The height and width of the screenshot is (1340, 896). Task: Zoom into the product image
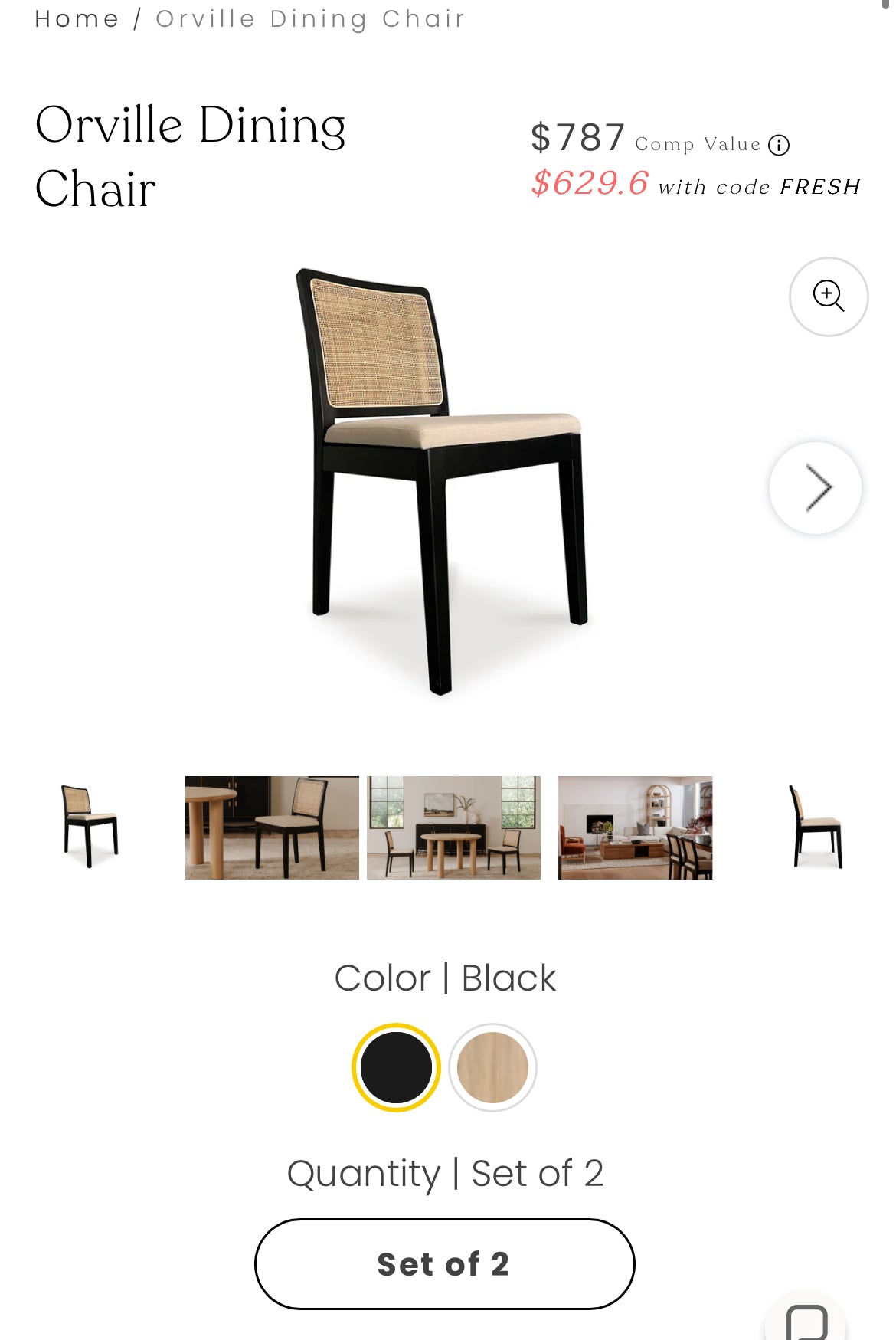pyautogui.click(x=828, y=297)
